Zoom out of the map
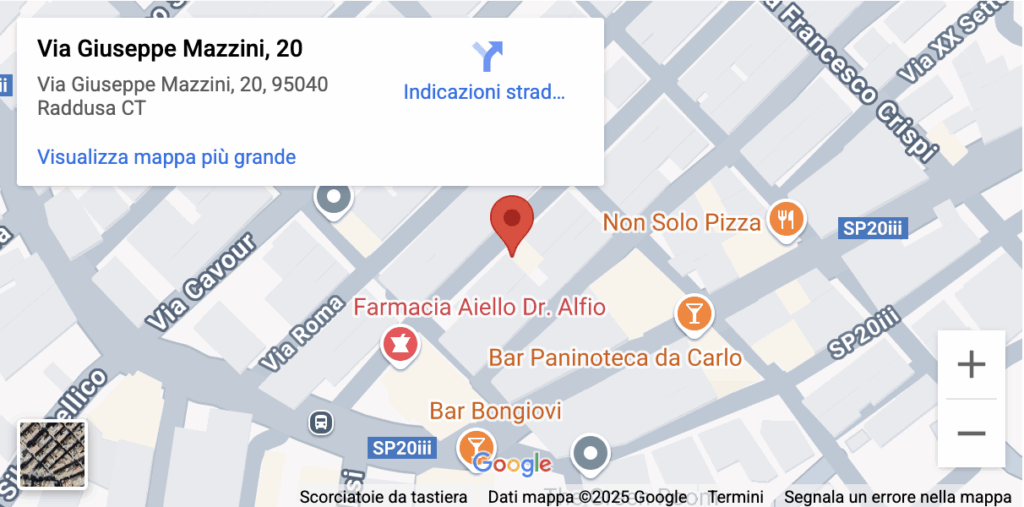This screenshot has width=1024, height=507. tap(971, 433)
